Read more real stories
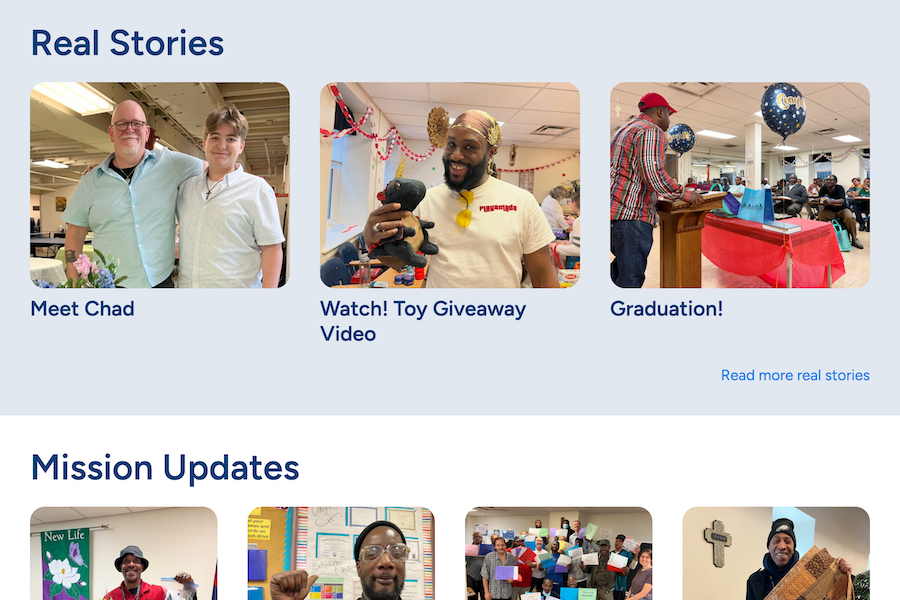Screen dimensions: 900x600 pos(795,376)
